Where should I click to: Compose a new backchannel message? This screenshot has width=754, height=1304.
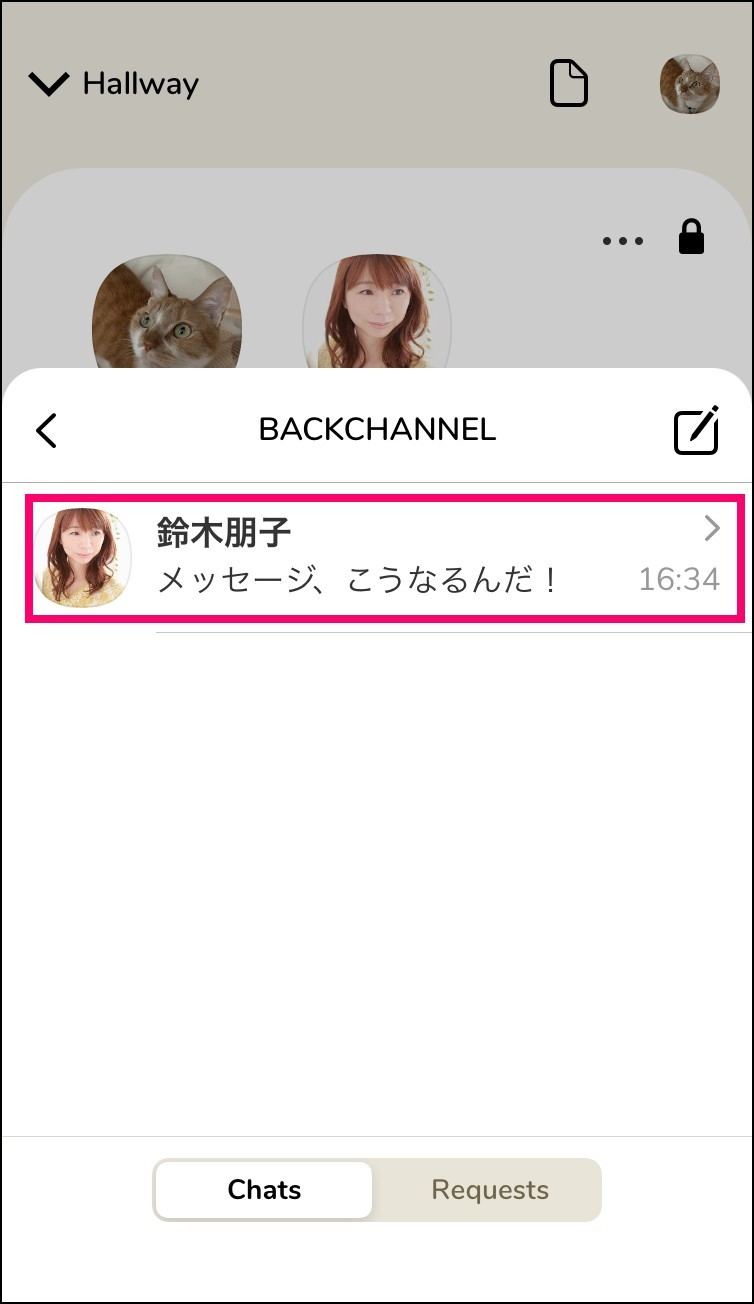tap(696, 431)
